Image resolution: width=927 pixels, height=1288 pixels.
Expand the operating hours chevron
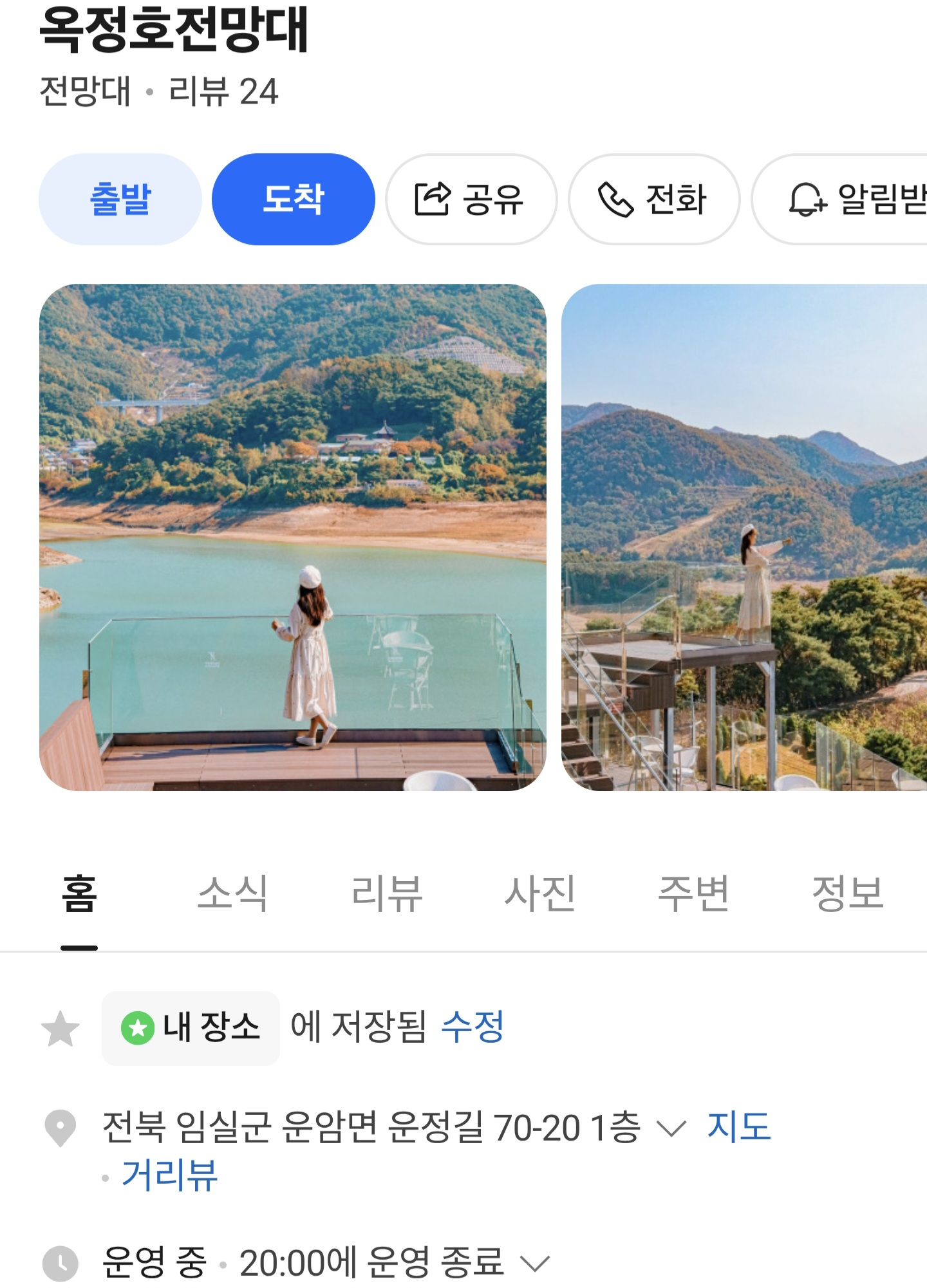[535, 1264]
